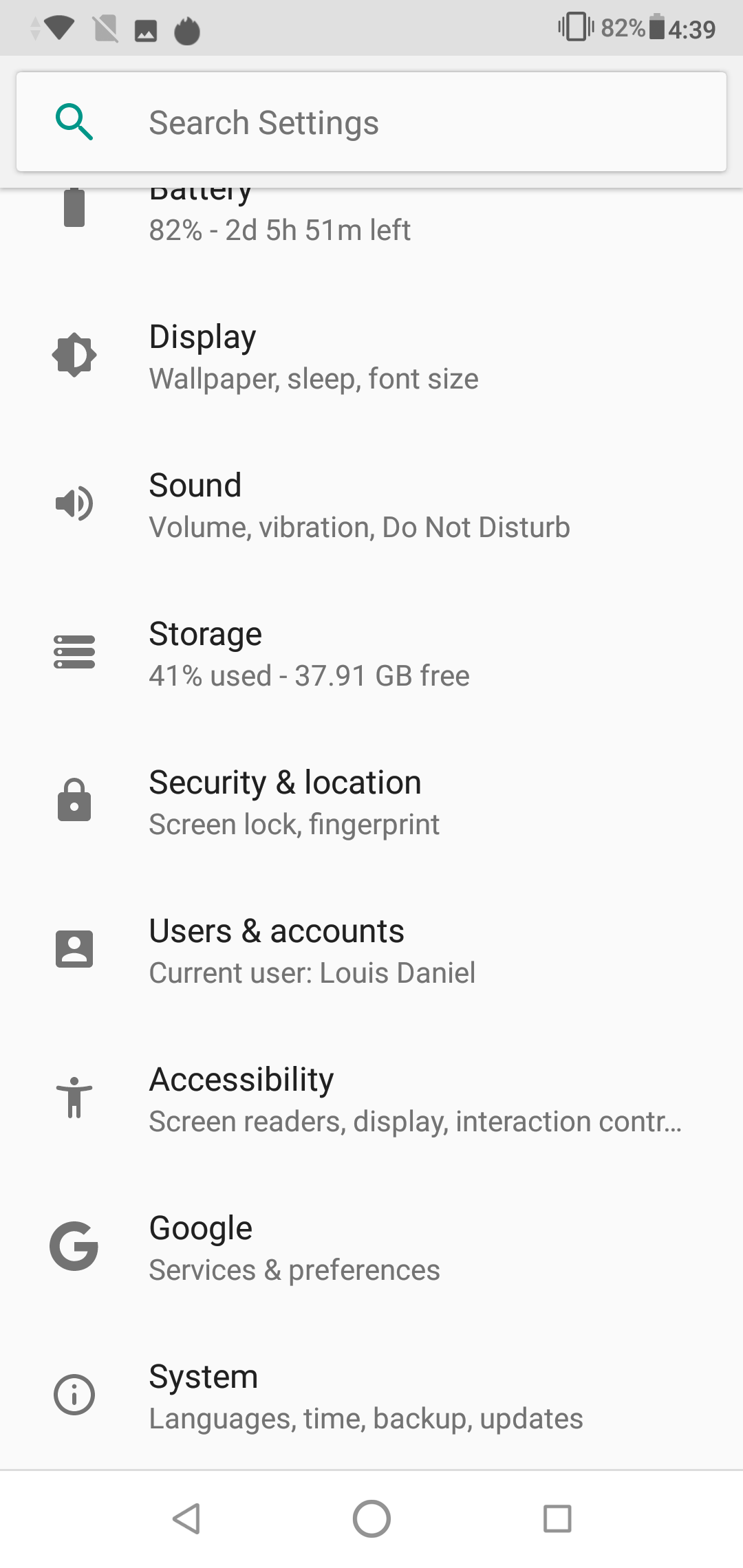Go to the home screen
Viewport: 743px width, 1568px height.
pyautogui.click(x=371, y=1518)
